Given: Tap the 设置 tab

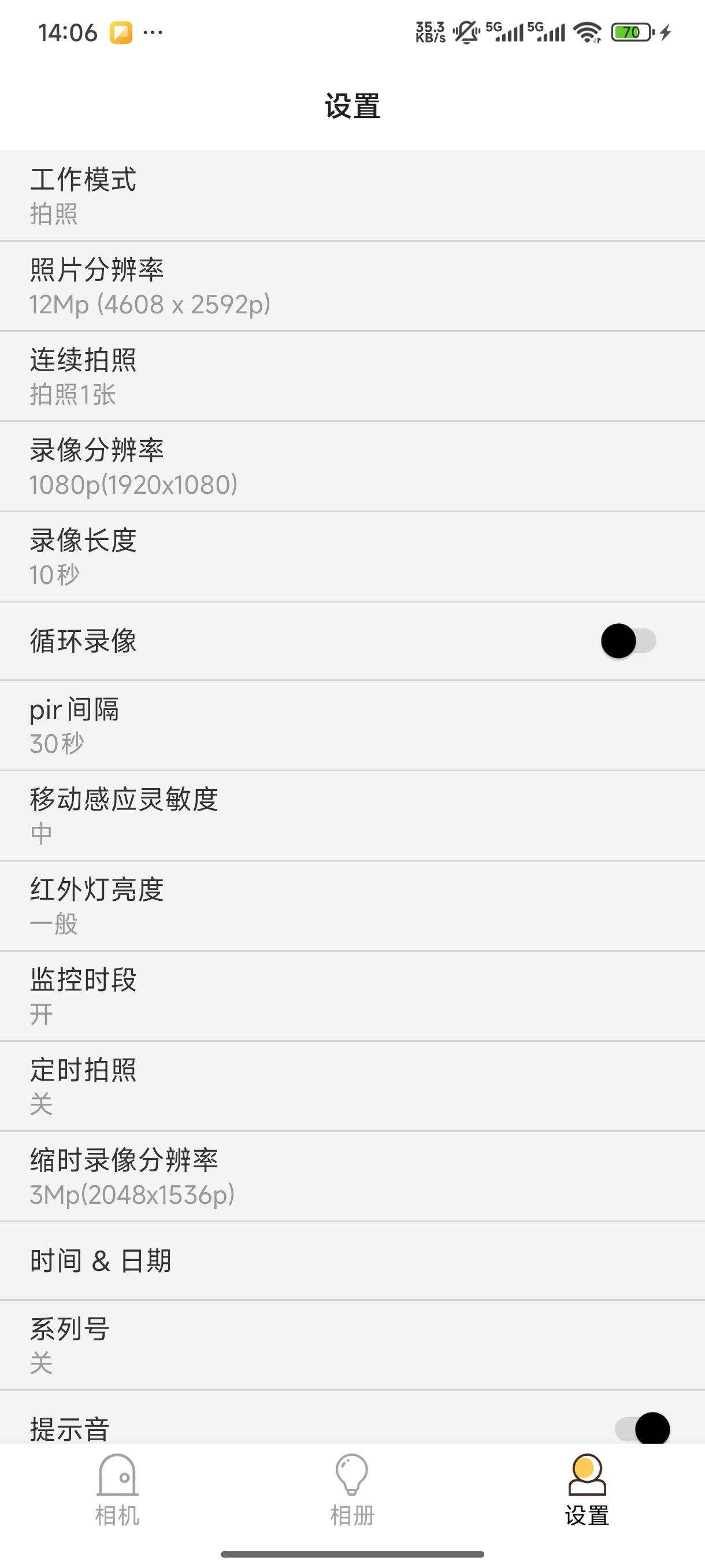Looking at the screenshot, I should coord(587,1490).
